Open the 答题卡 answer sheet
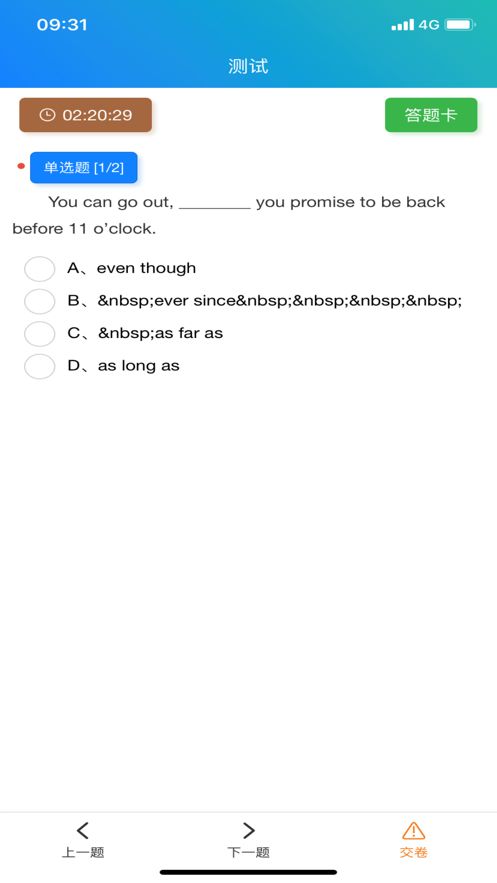Viewport: 497px width, 883px height. point(431,115)
